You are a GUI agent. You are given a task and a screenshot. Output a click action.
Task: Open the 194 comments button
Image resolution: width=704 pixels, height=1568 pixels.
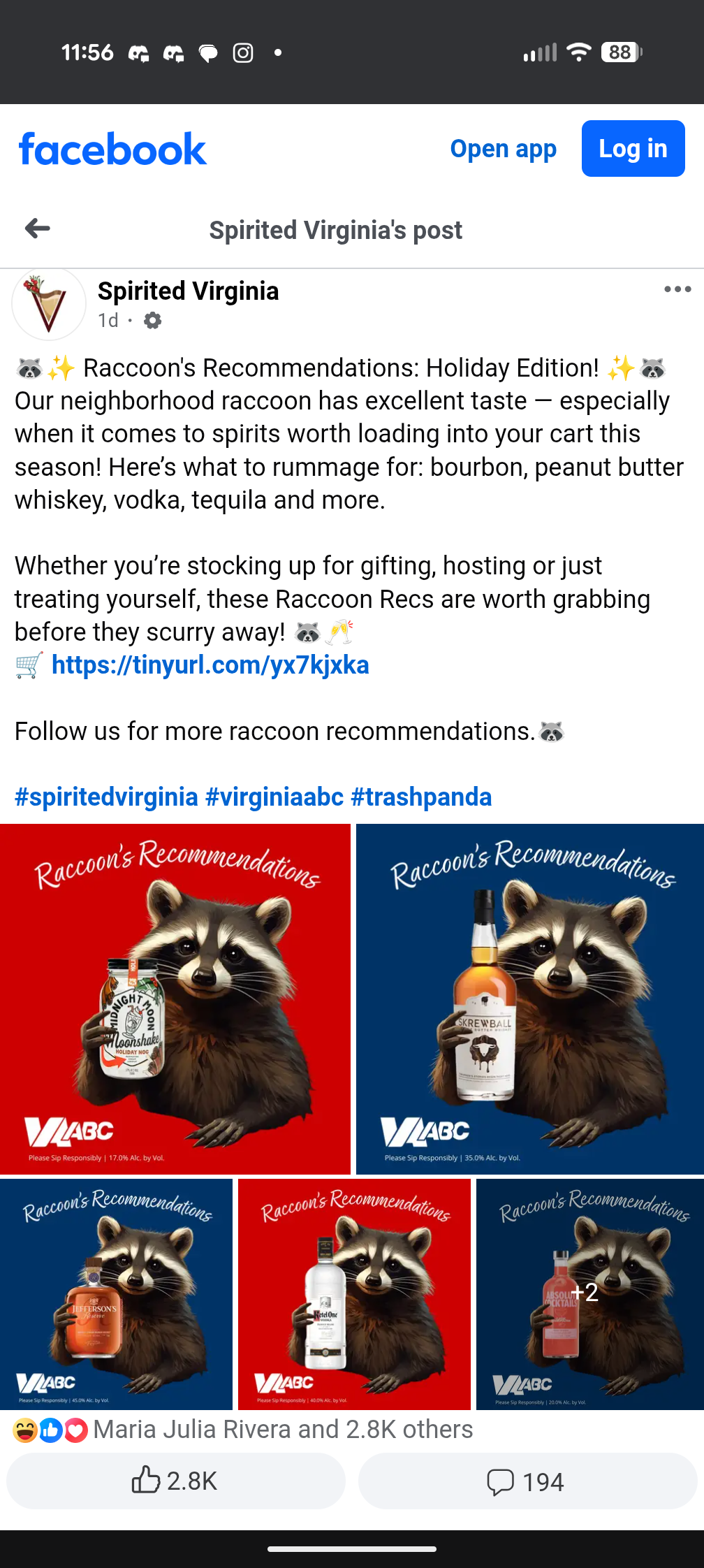(527, 1481)
